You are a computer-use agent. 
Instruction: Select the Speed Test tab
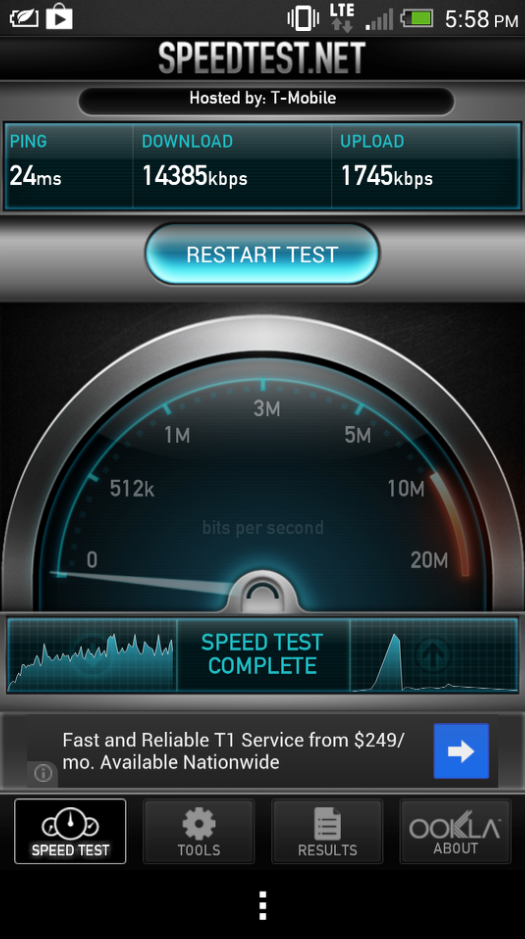[70, 831]
